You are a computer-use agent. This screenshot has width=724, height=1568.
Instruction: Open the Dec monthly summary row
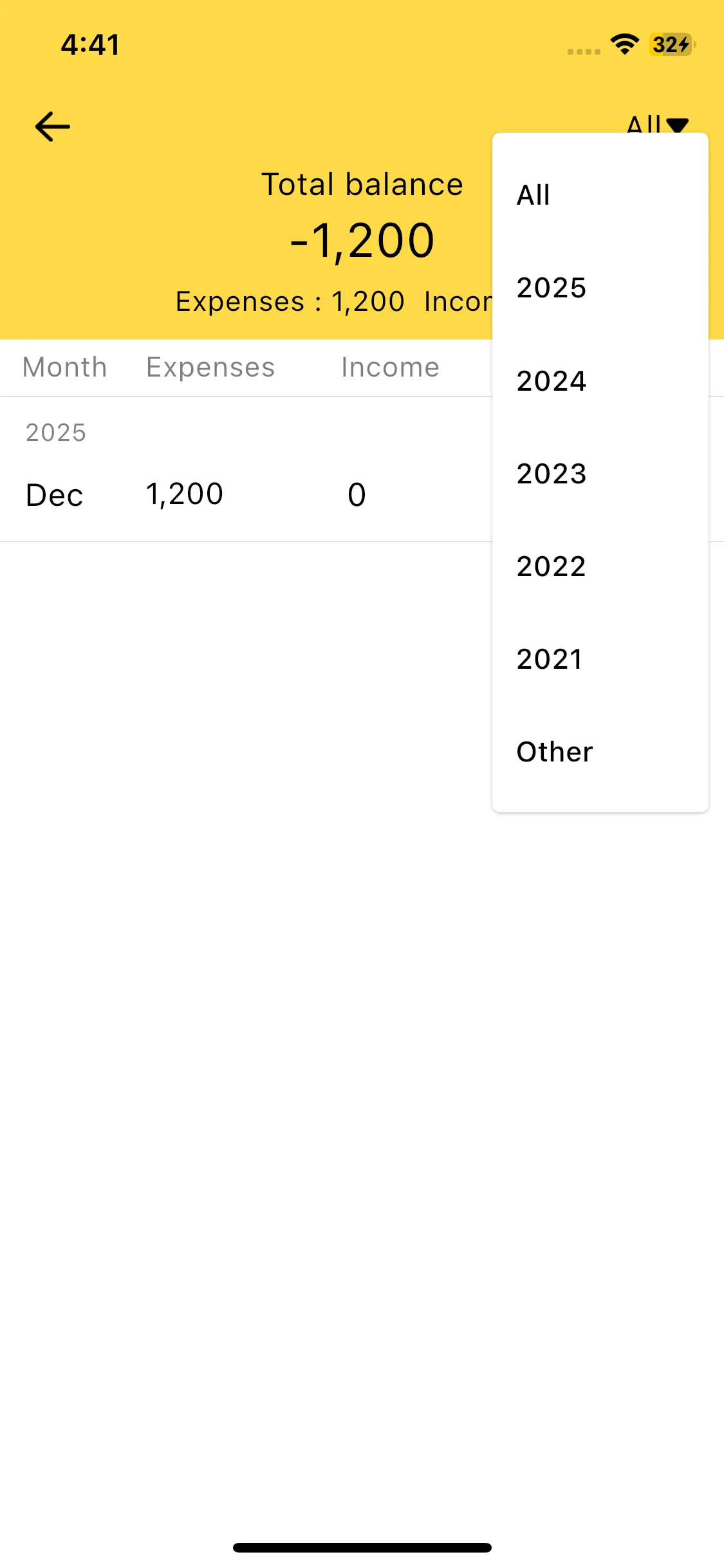[x=245, y=494]
